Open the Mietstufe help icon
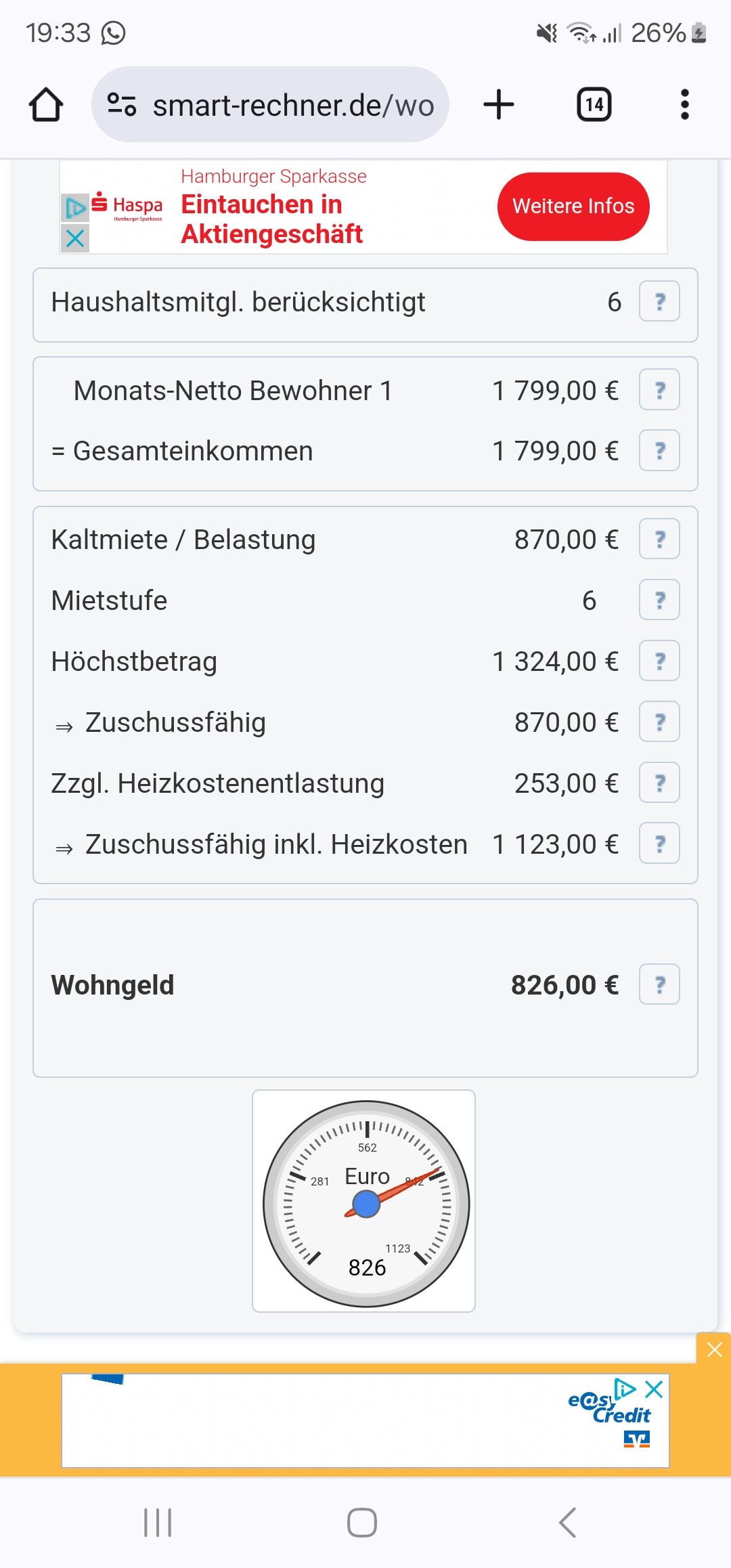This screenshot has width=731, height=1568. point(659,600)
